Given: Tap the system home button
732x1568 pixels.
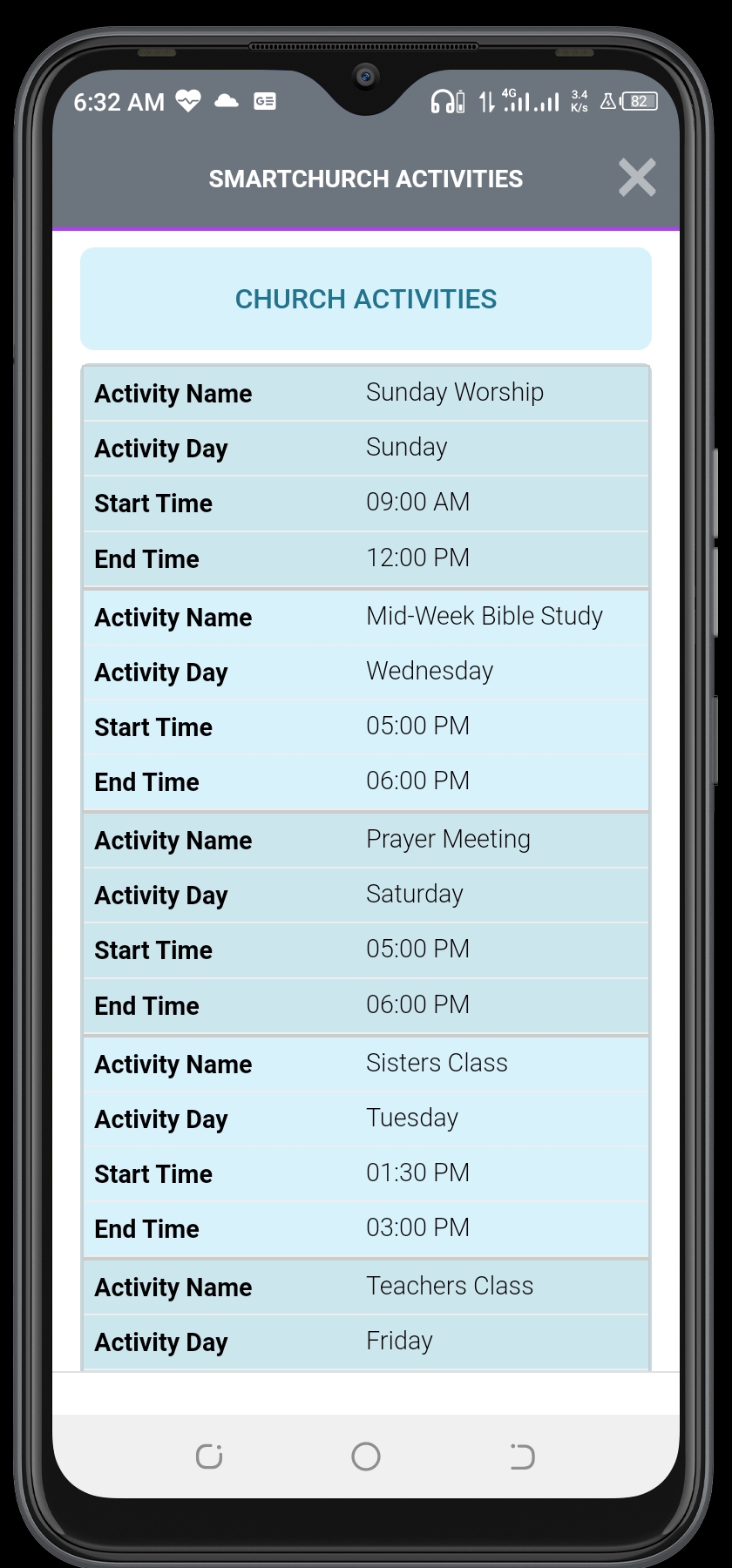Looking at the screenshot, I should tap(366, 1456).
